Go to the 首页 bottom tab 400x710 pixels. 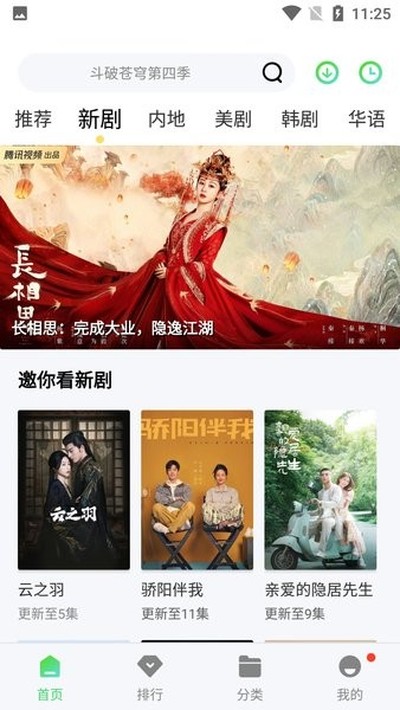pyautogui.click(x=50, y=677)
